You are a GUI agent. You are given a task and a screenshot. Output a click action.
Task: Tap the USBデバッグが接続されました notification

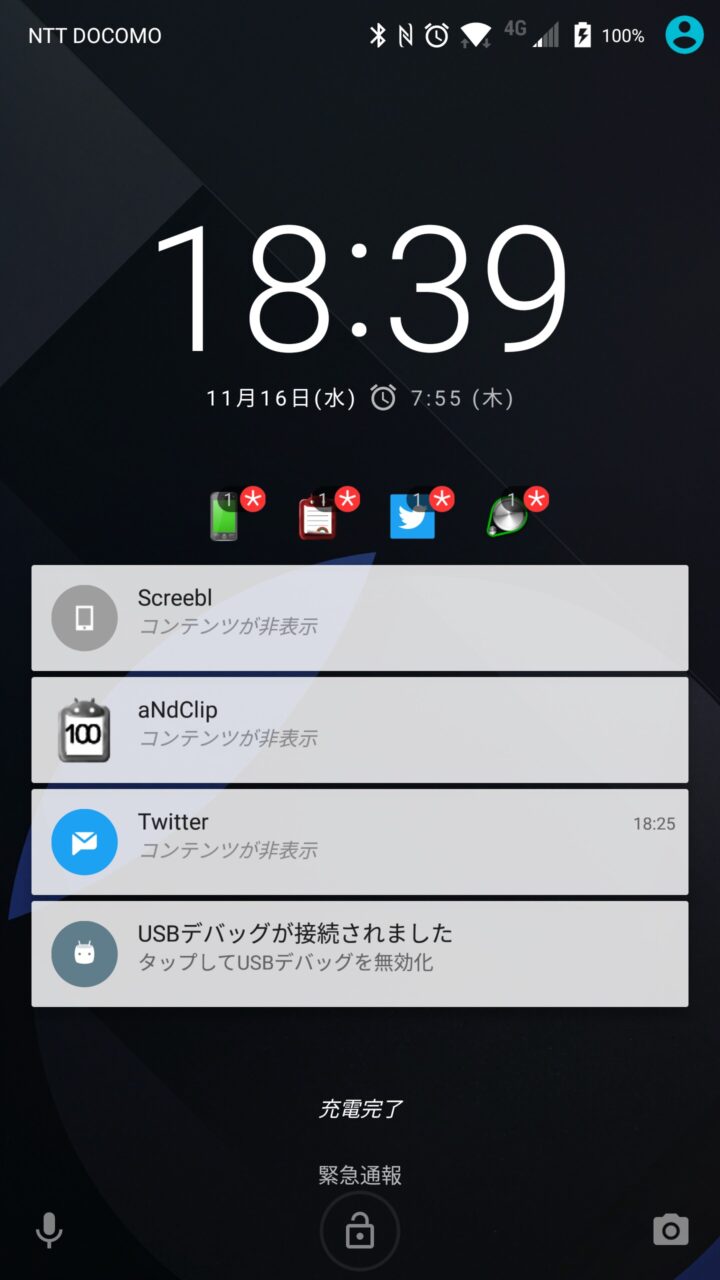coord(360,953)
